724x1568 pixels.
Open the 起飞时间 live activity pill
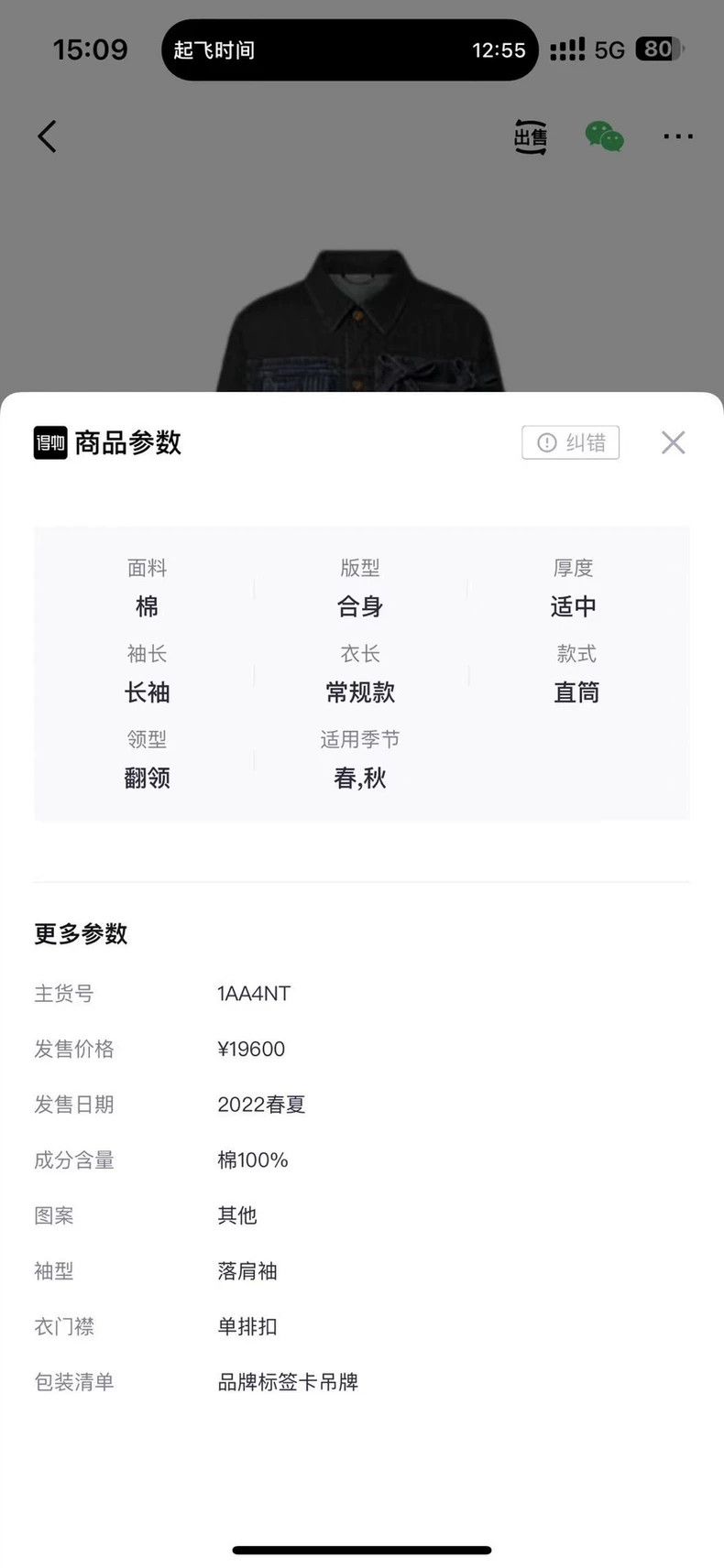[349, 49]
